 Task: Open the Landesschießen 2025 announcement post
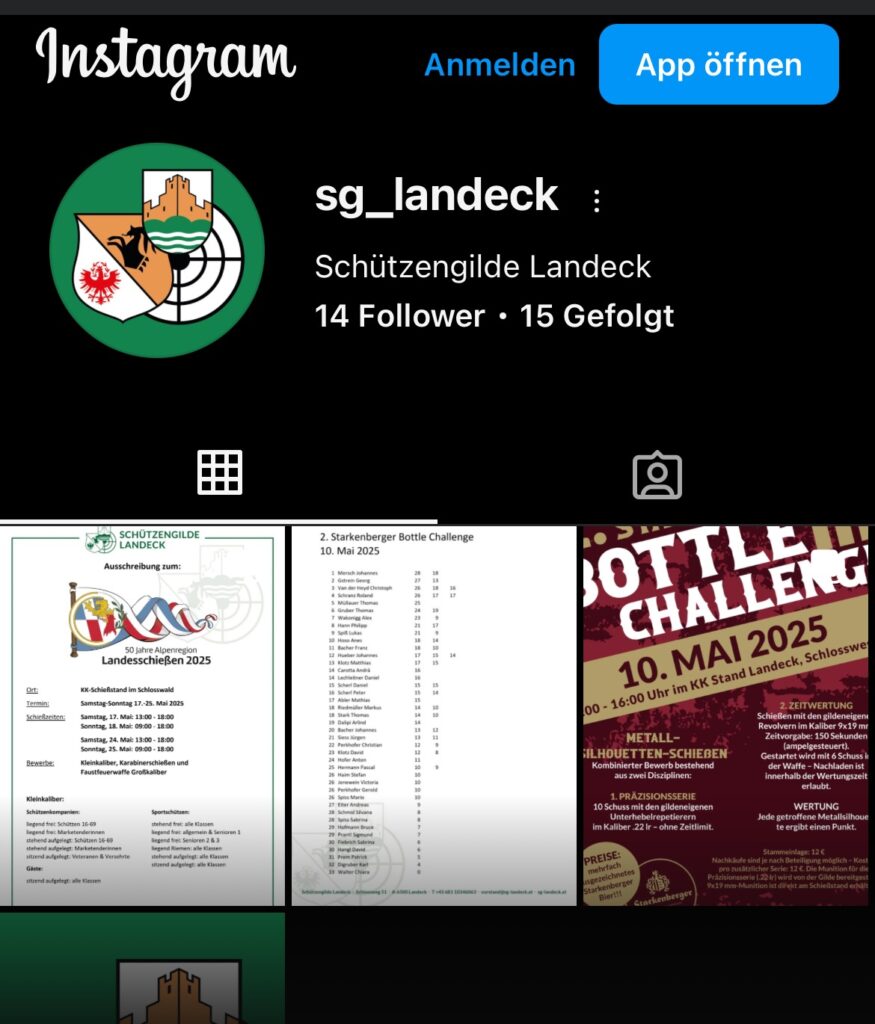[142, 716]
